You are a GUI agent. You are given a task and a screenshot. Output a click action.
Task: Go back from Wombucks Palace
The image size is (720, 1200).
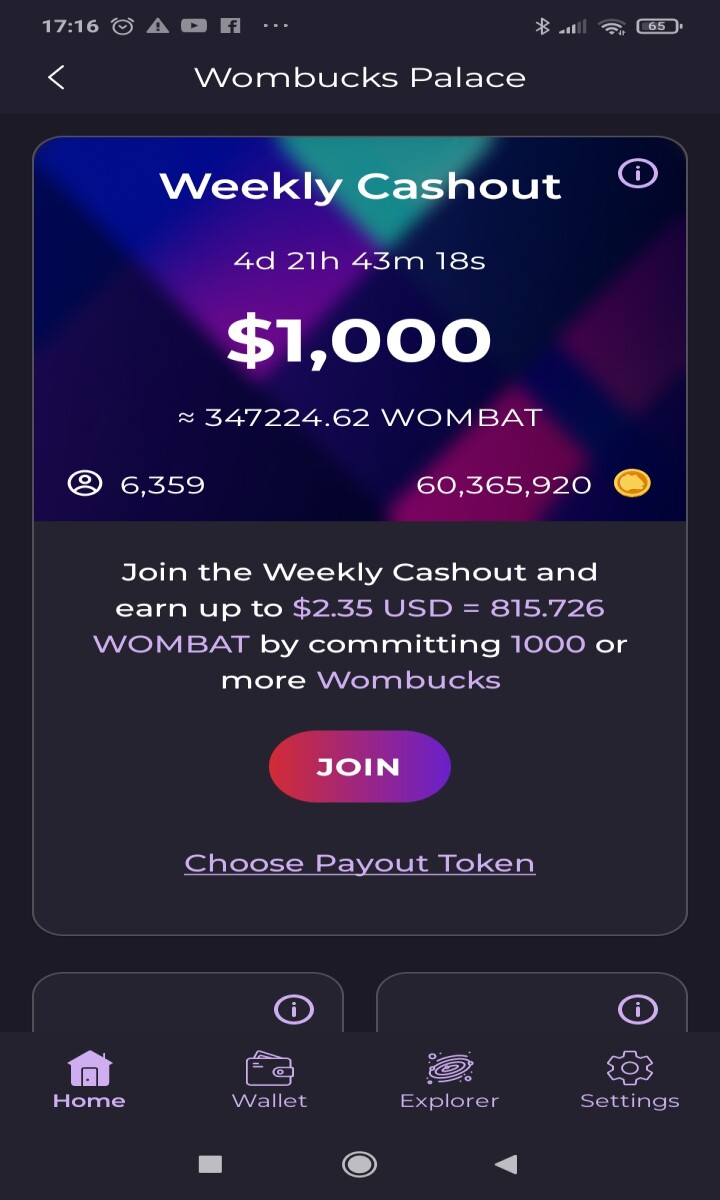56,77
